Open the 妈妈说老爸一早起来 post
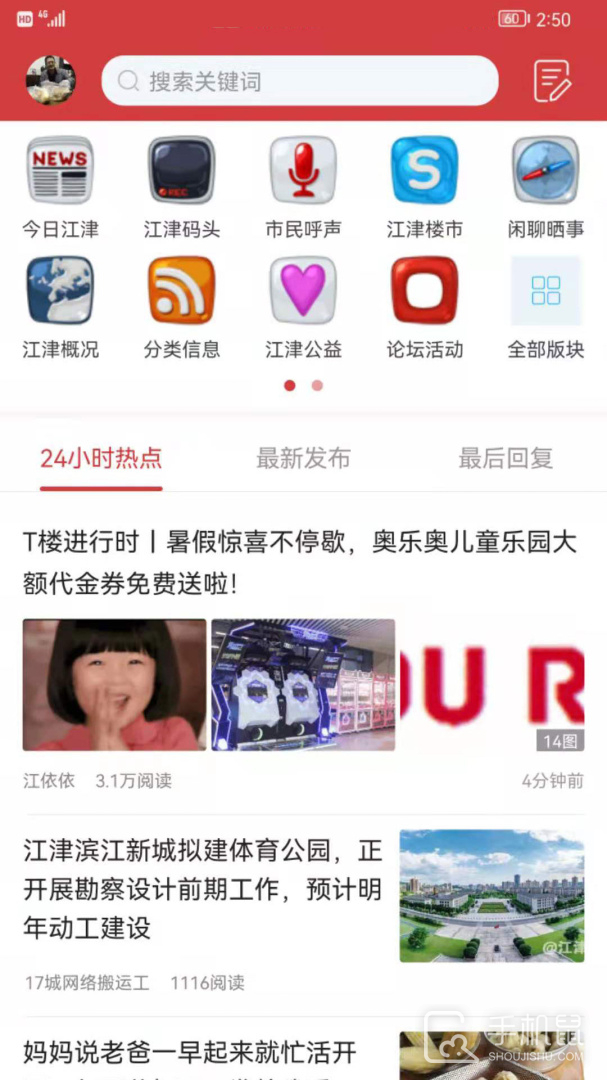607x1080 pixels. 190,1052
